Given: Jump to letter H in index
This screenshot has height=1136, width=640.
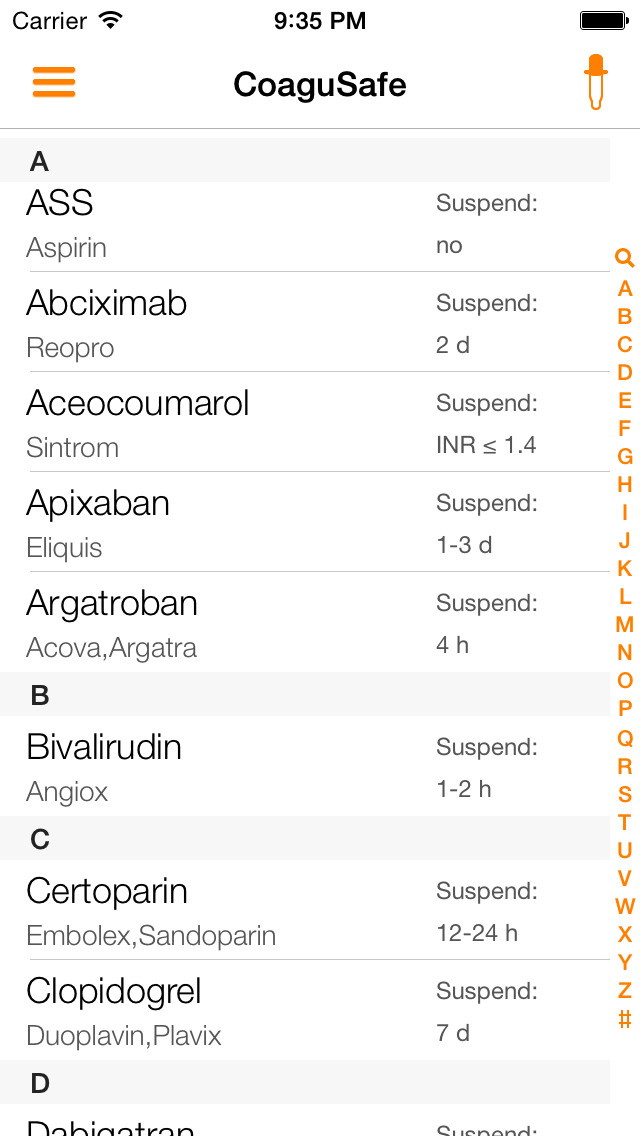Looking at the screenshot, I should point(625,483).
